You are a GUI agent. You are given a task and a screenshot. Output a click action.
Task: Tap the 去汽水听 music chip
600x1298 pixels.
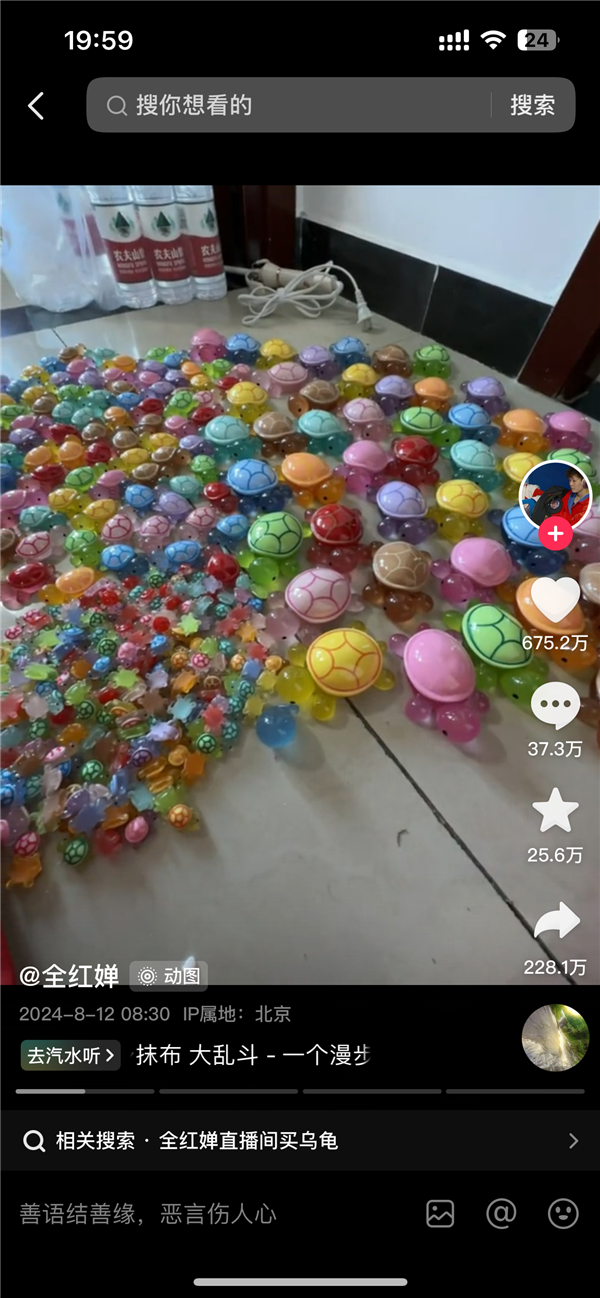[72, 1054]
